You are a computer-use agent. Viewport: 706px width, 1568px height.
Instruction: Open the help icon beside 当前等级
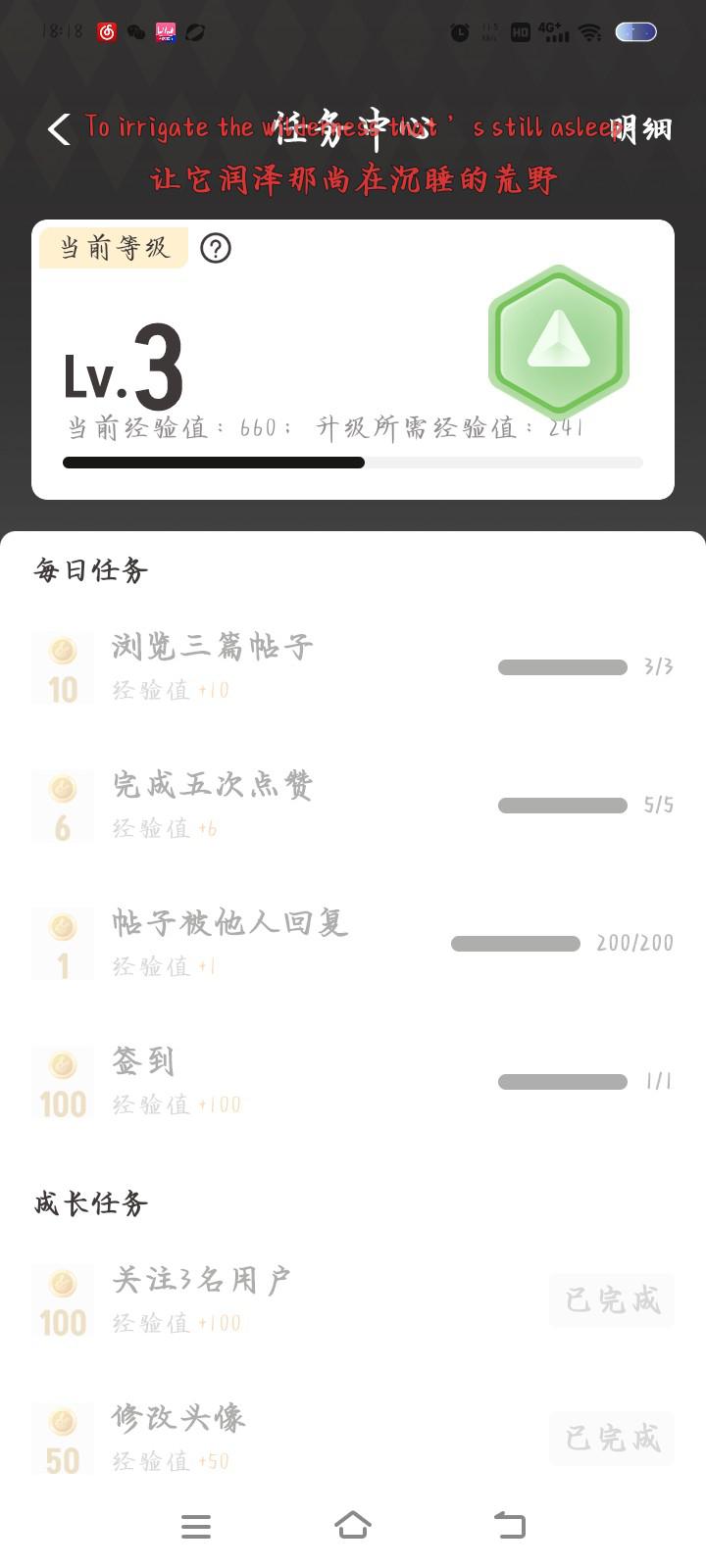[216, 248]
